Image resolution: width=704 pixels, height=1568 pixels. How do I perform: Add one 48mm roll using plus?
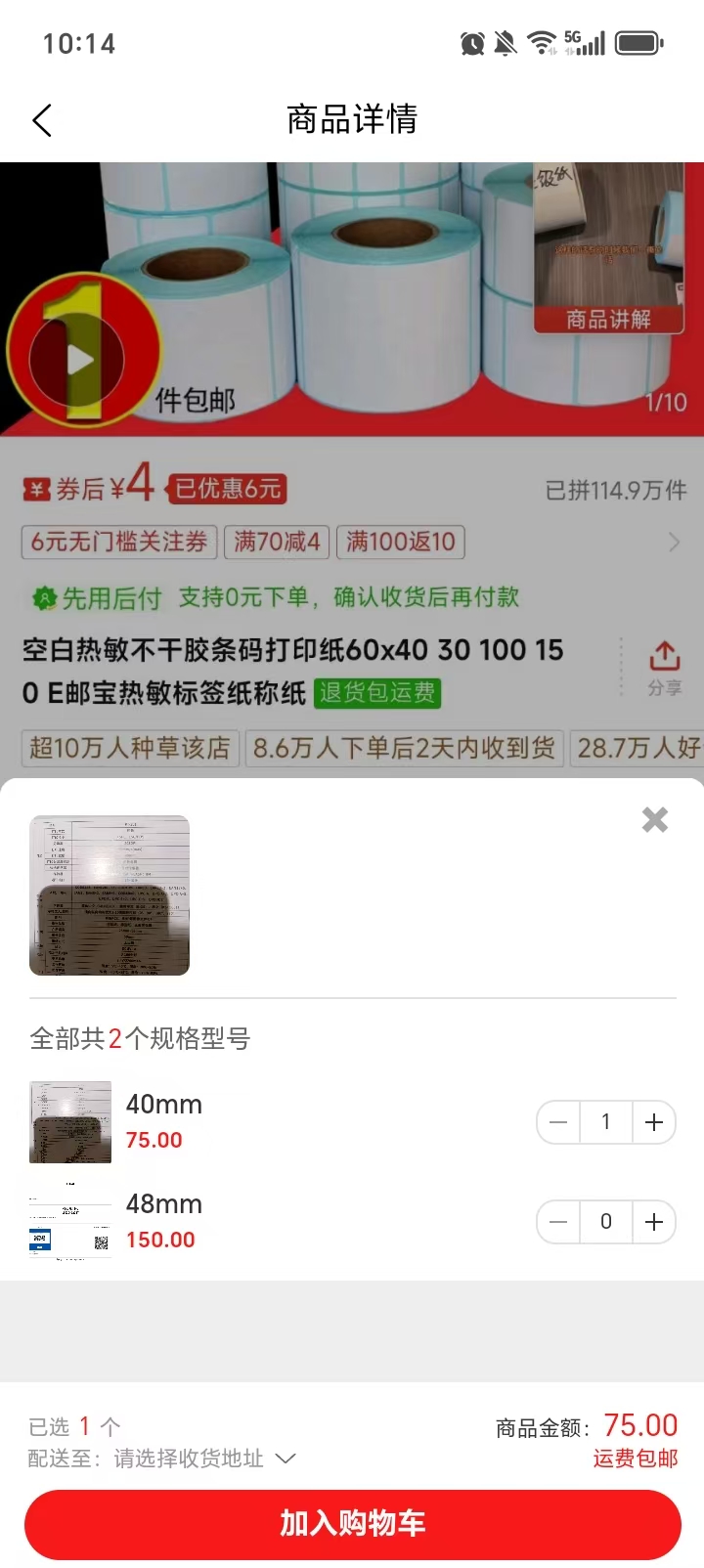pyautogui.click(x=653, y=1221)
